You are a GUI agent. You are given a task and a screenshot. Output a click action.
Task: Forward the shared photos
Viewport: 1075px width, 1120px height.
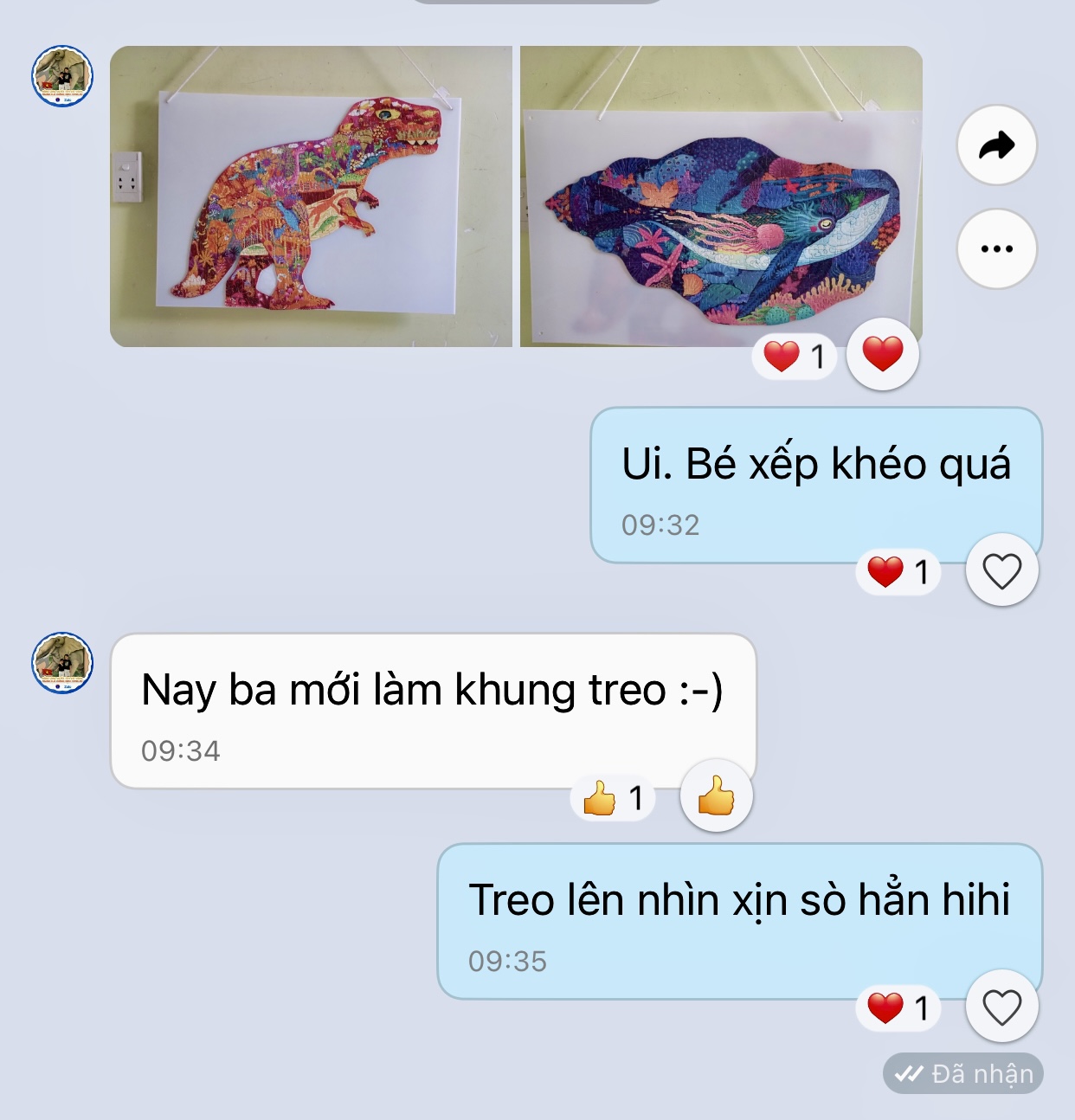[997, 145]
